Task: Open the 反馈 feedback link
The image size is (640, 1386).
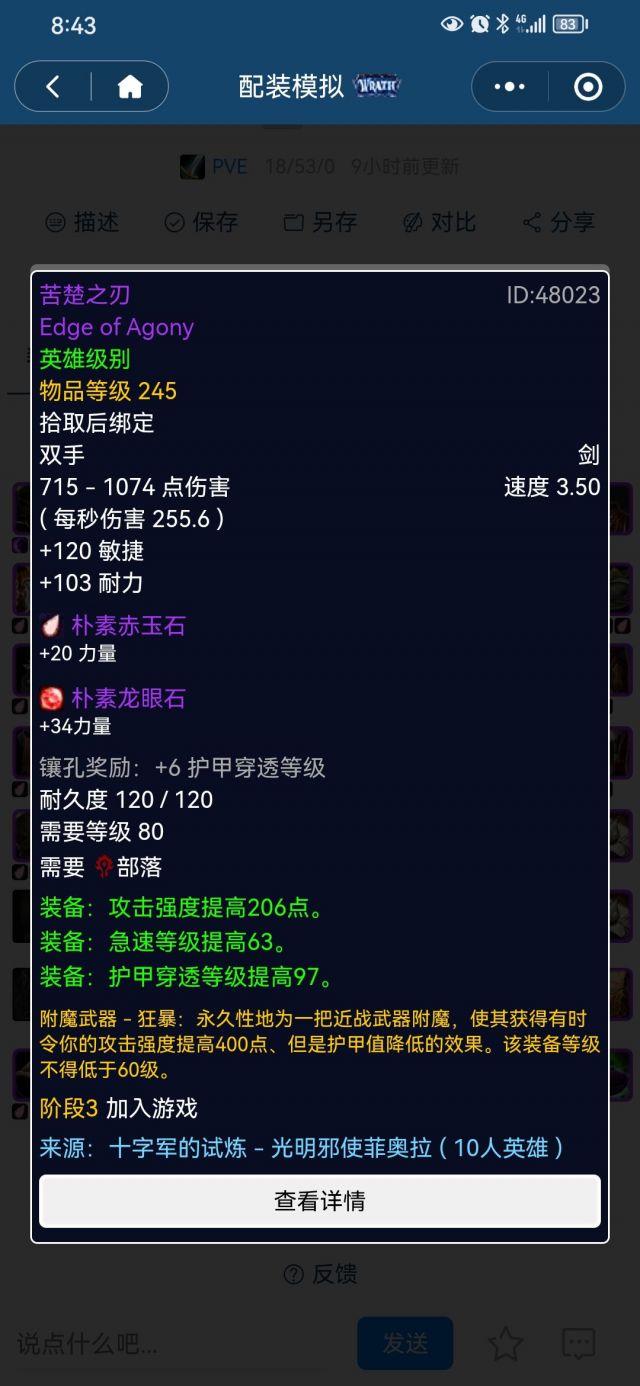Action: 320,1274
